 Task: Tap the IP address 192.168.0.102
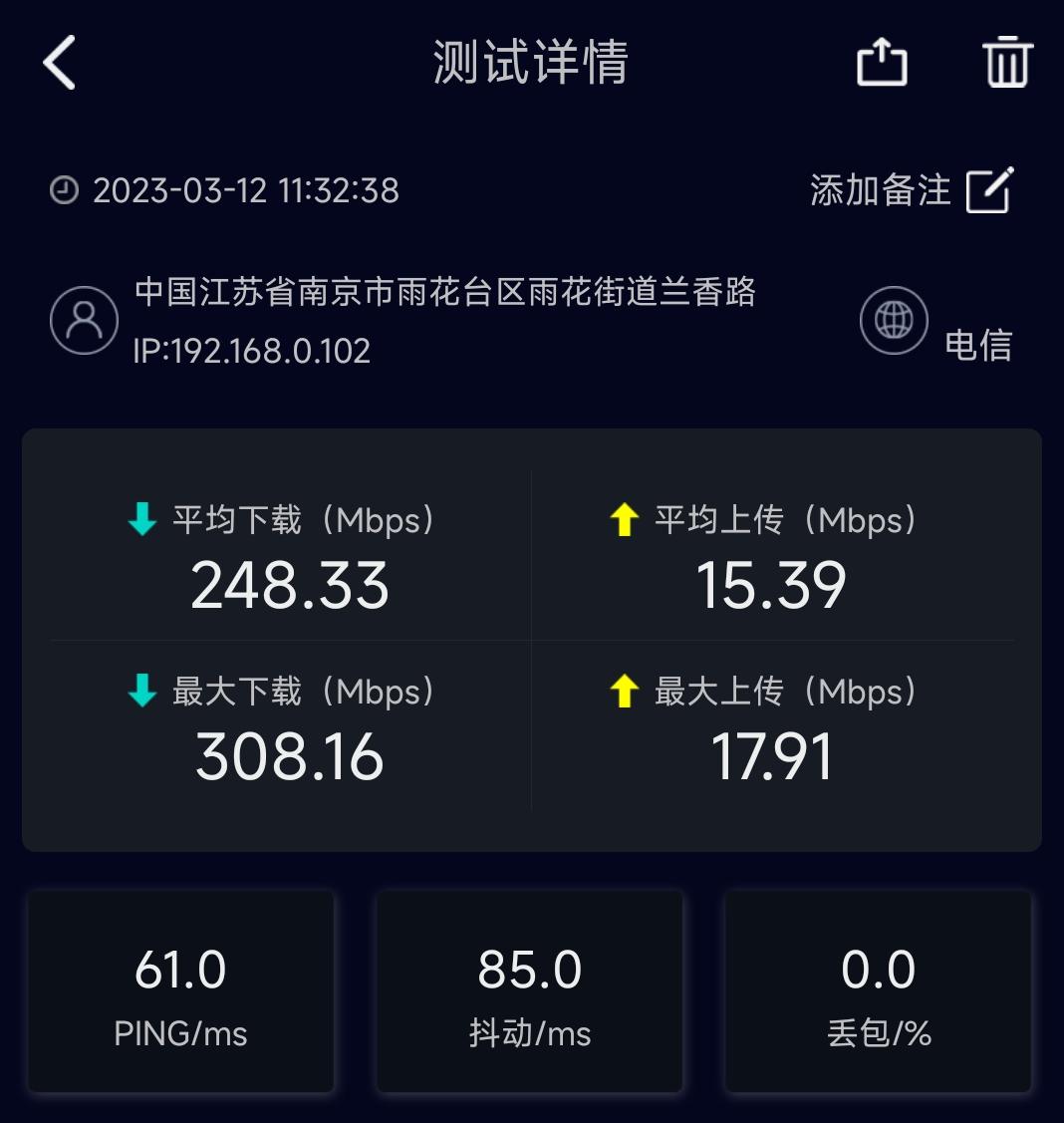(x=254, y=351)
